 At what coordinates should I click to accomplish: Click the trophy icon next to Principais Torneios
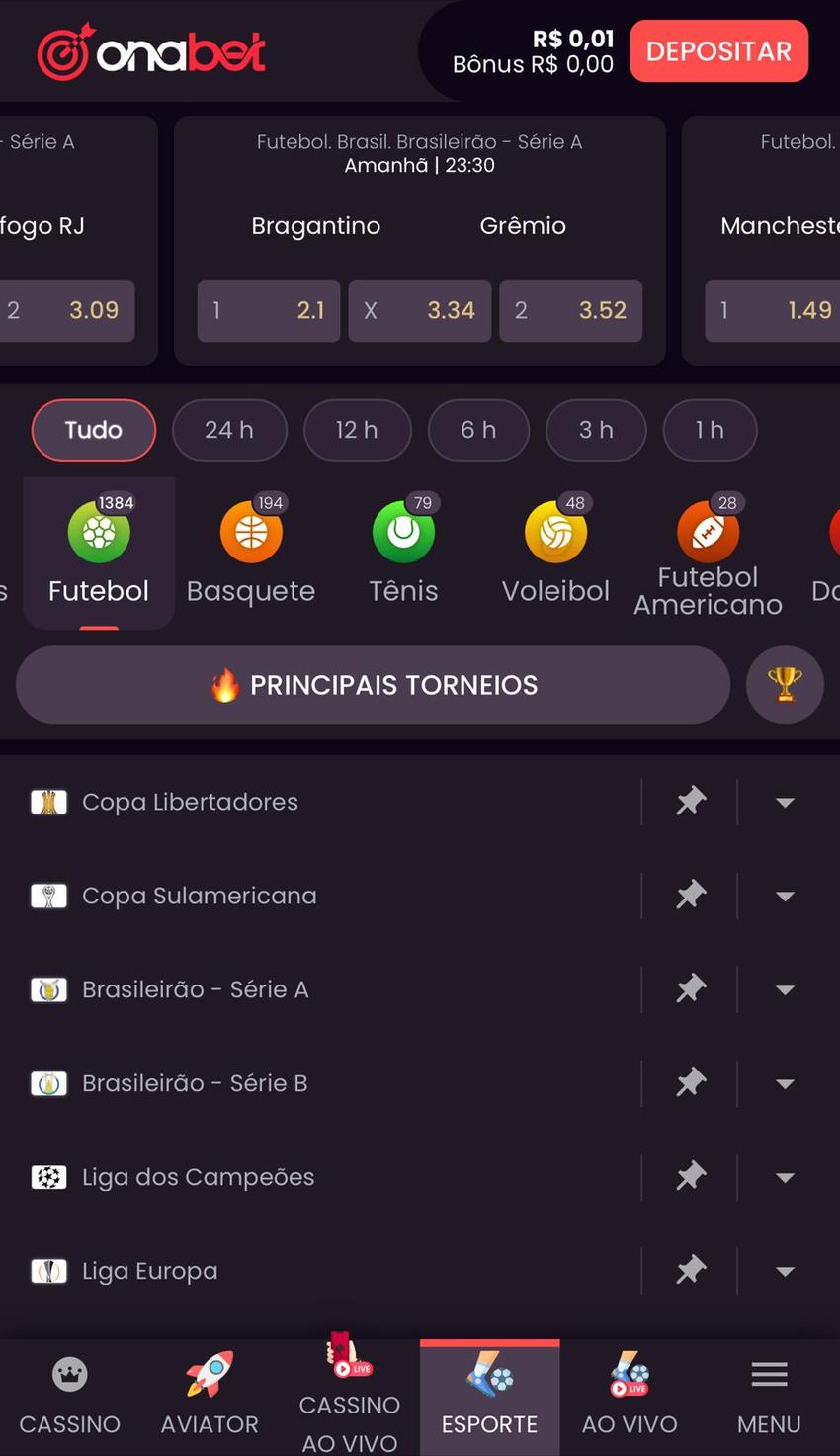point(785,684)
